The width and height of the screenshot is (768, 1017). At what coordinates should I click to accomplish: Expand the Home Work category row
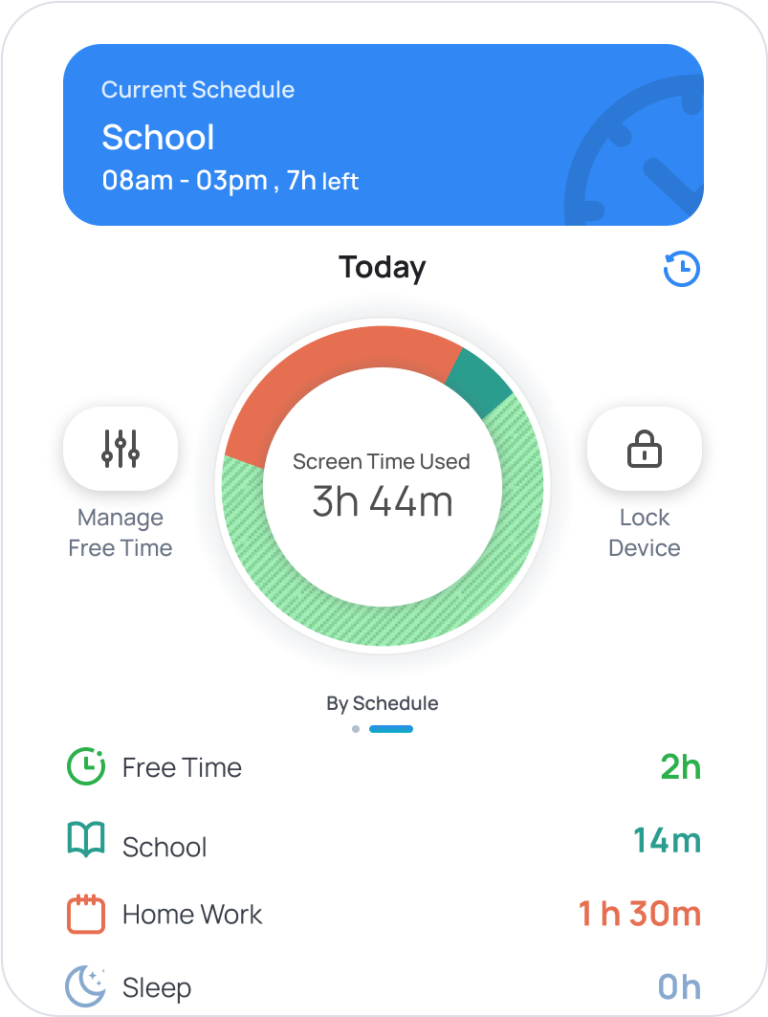point(383,913)
